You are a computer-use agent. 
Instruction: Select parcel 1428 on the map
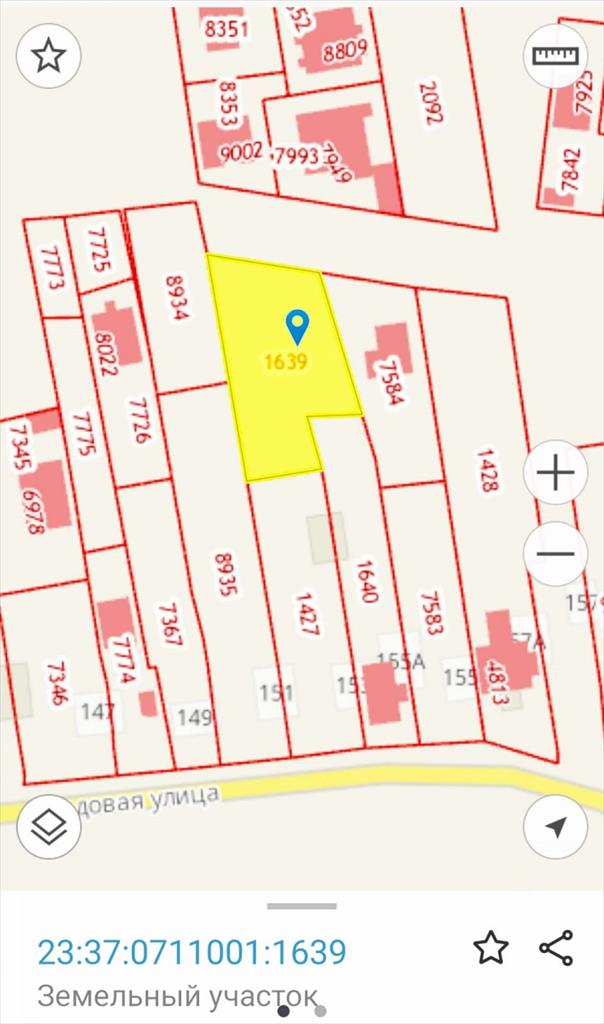(488, 470)
